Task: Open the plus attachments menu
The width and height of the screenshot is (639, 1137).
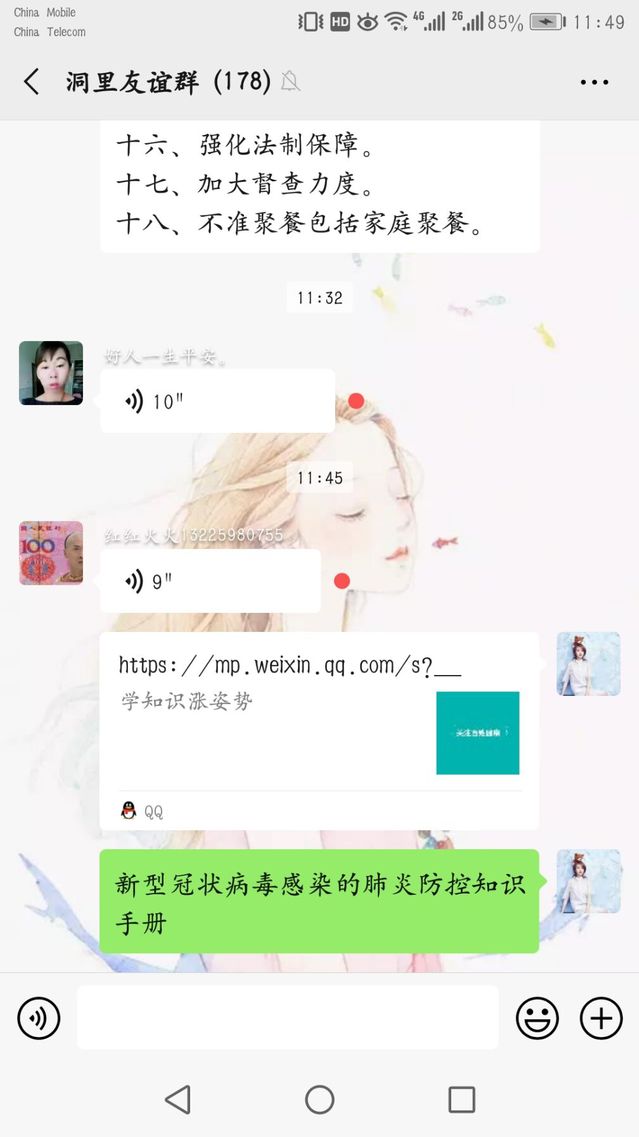Action: pos(601,1018)
